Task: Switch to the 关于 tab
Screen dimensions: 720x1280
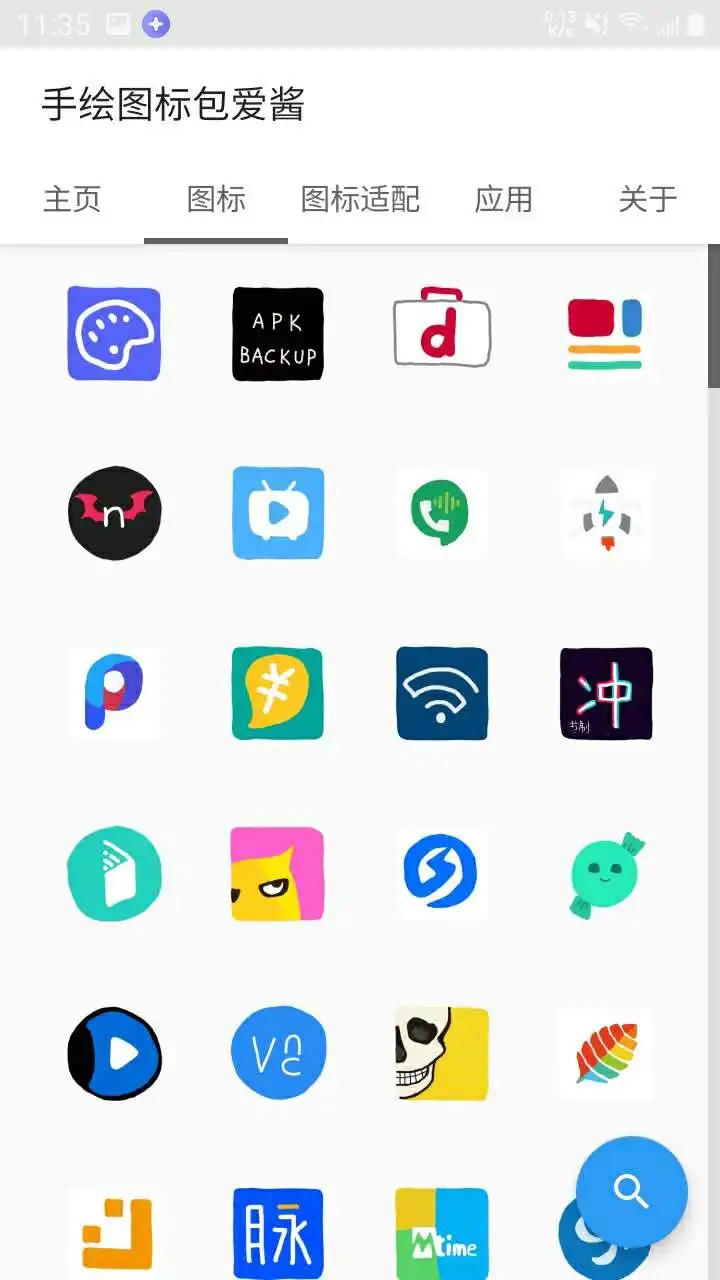Action: coord(647,200)
